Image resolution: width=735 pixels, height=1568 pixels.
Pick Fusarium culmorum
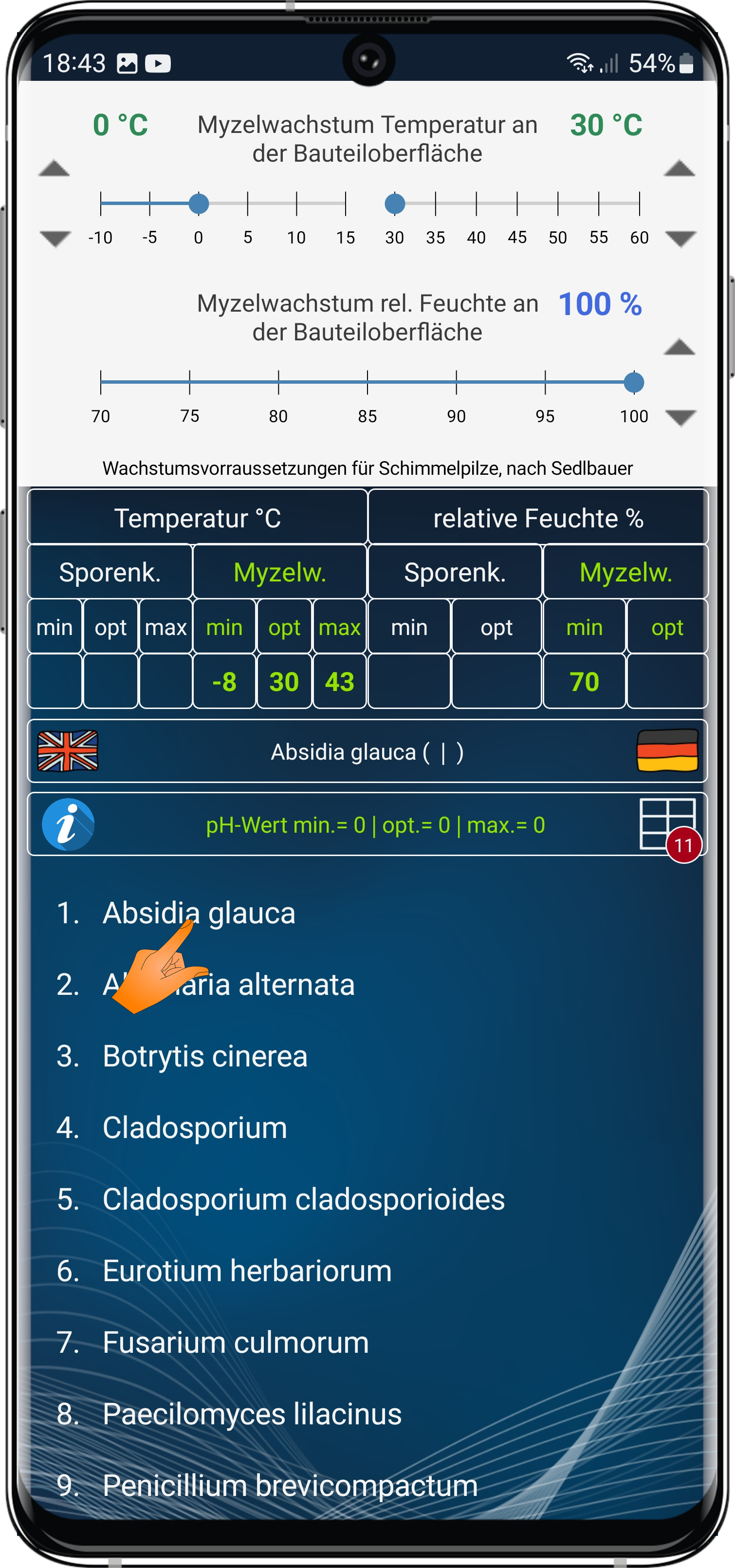tap(235, 1342)
